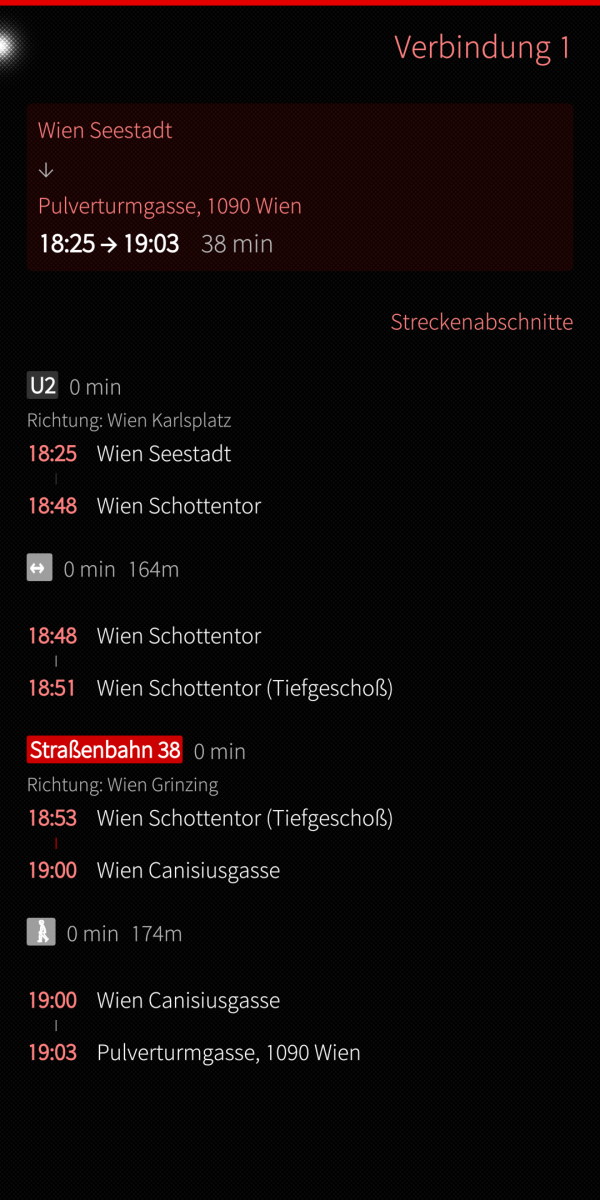Open the Wien Seestadt to Pulverturmgasse summary card
600x1200 pixels.
pos(300,187)
